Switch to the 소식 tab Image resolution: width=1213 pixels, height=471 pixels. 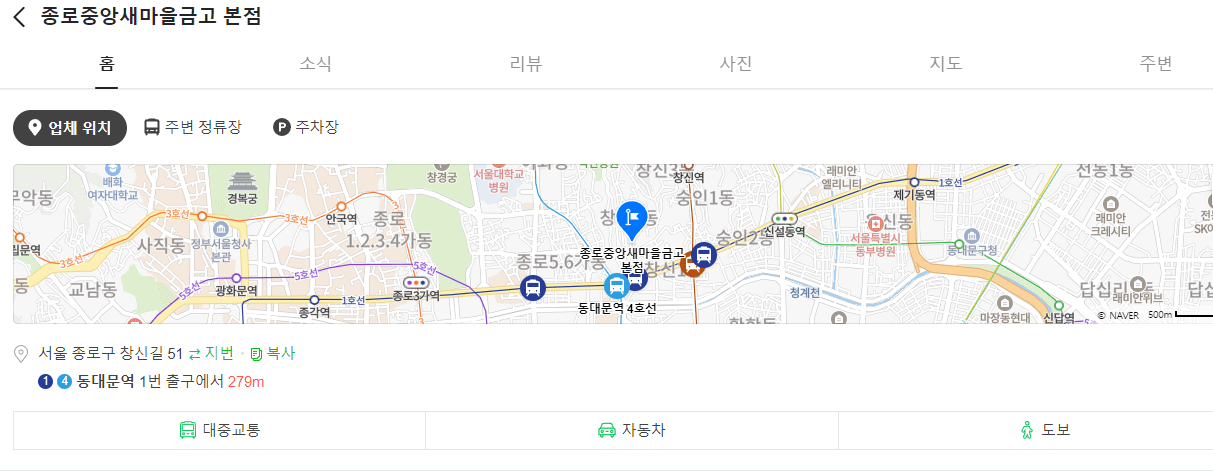click(x=315, y=64)
